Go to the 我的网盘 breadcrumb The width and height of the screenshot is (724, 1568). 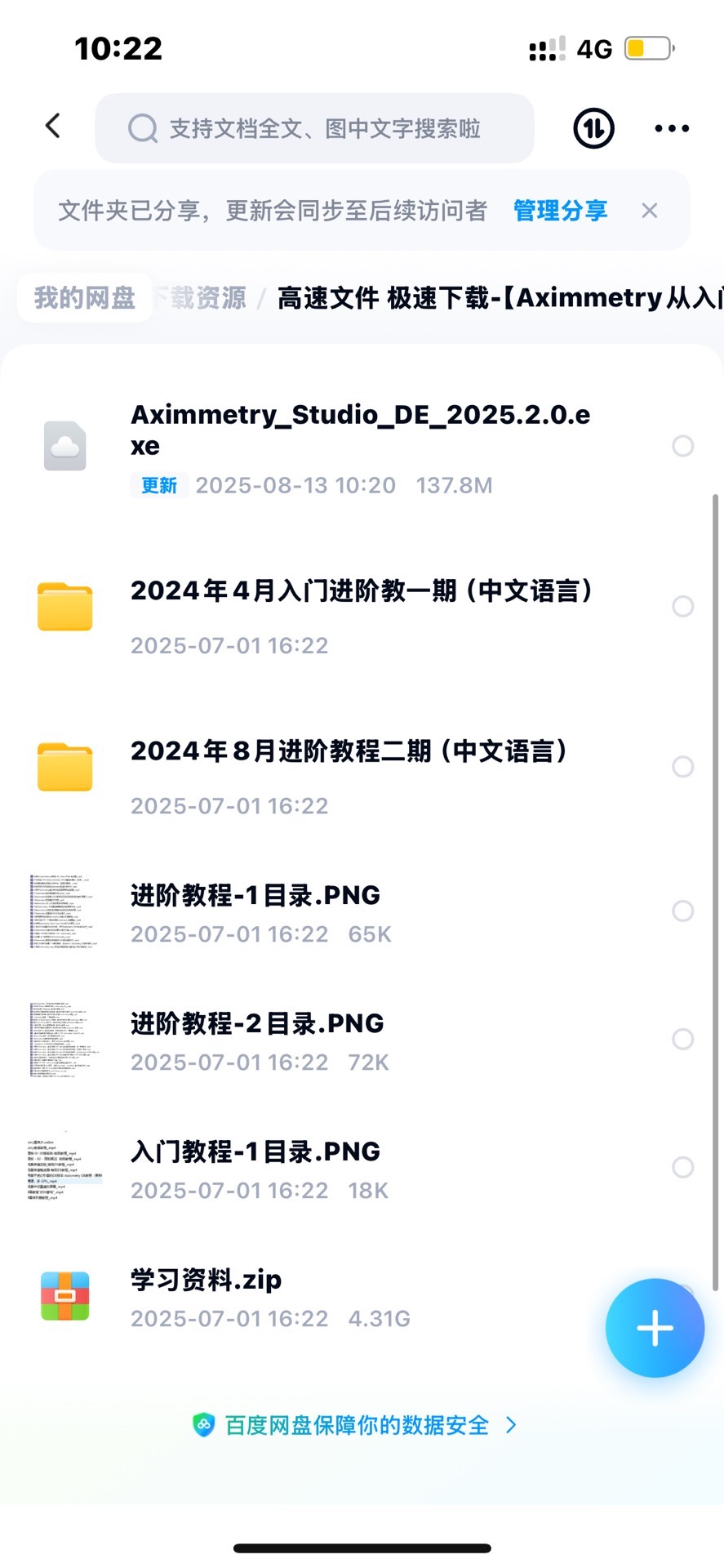pyautogui.click(x=85, y=298)
